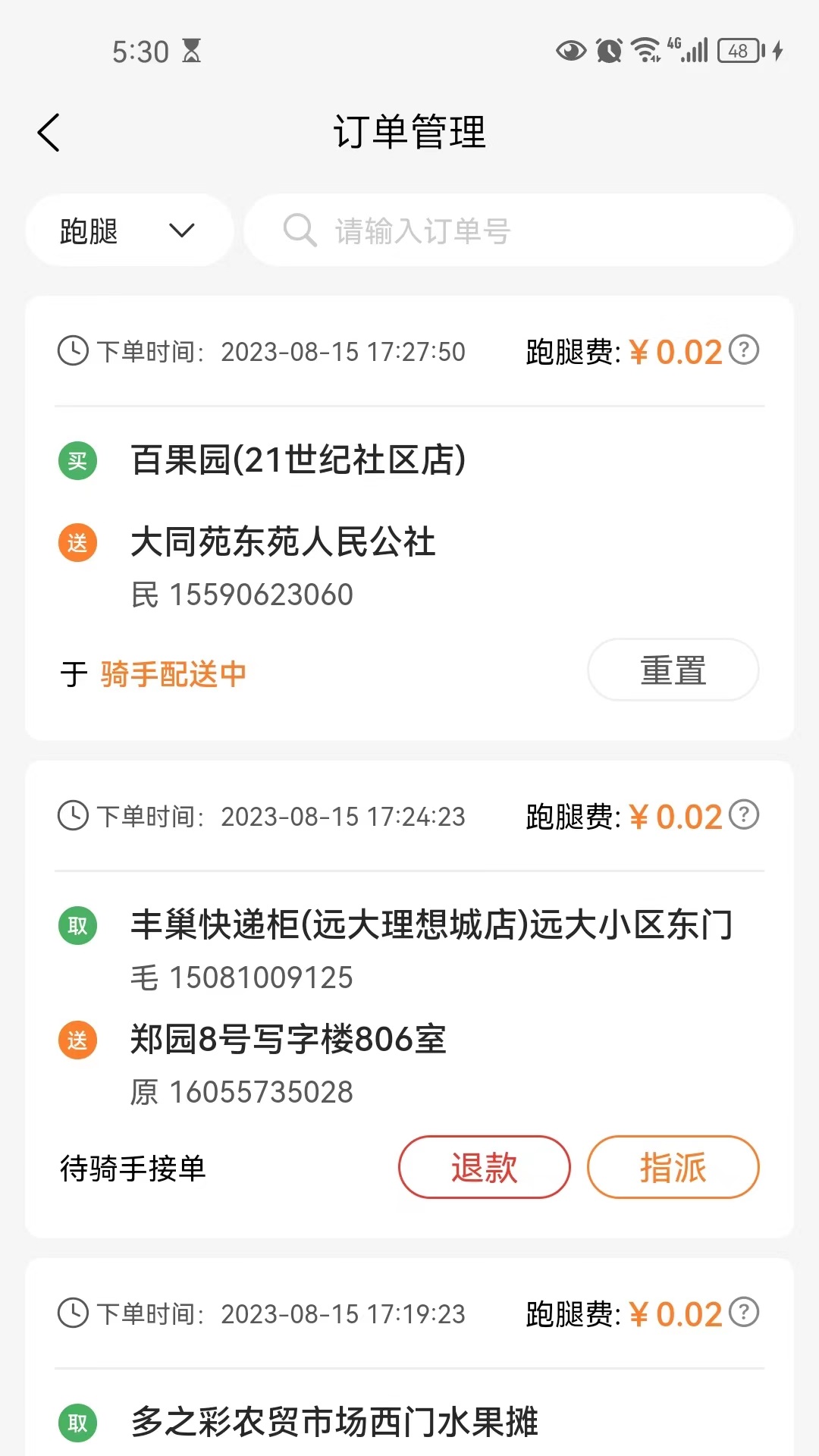
Task: Click the 骑手配送中 status text
Action: (171, 673)
